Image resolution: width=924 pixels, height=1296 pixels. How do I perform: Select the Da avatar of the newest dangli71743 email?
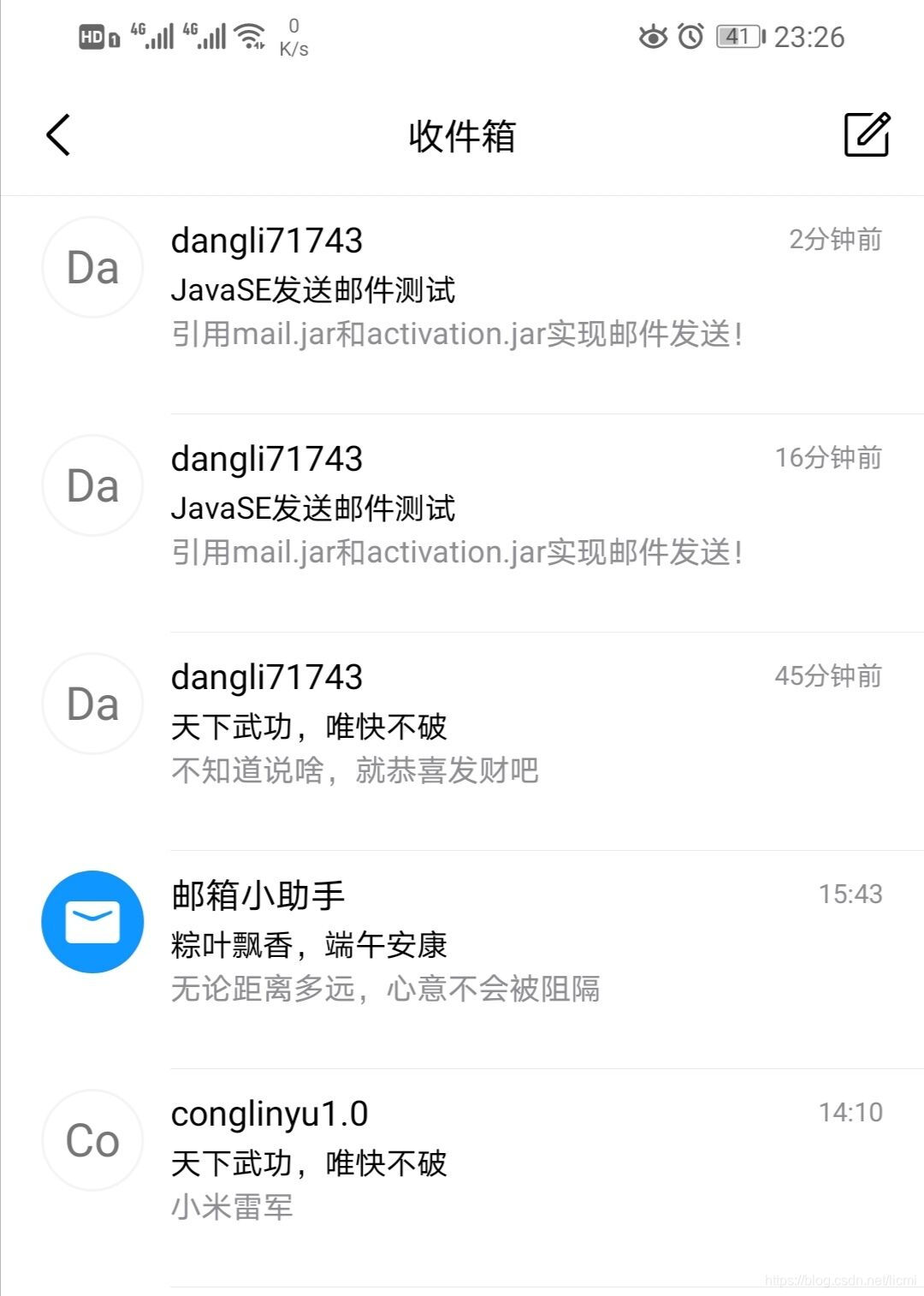(92, 266)
